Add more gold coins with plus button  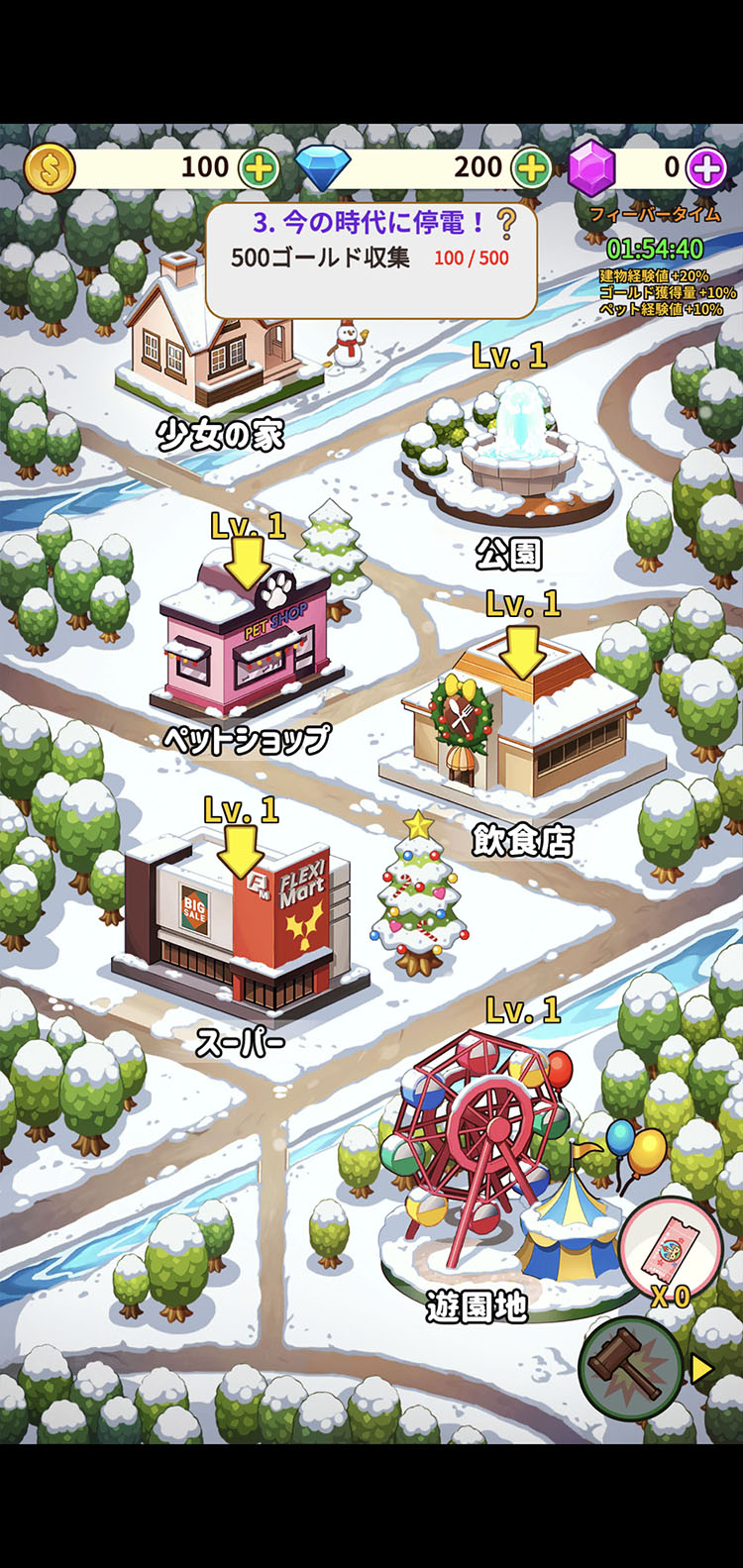[x=259, y=167]
